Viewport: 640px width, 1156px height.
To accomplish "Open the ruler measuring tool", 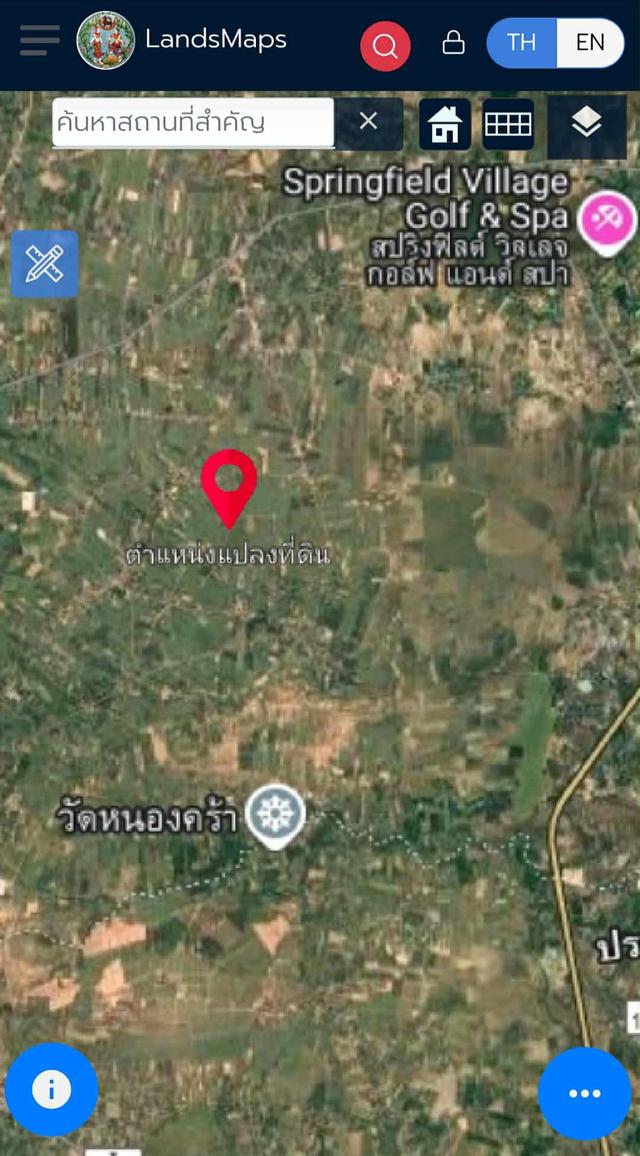I will pyautogui.click(x=45, y=264).
